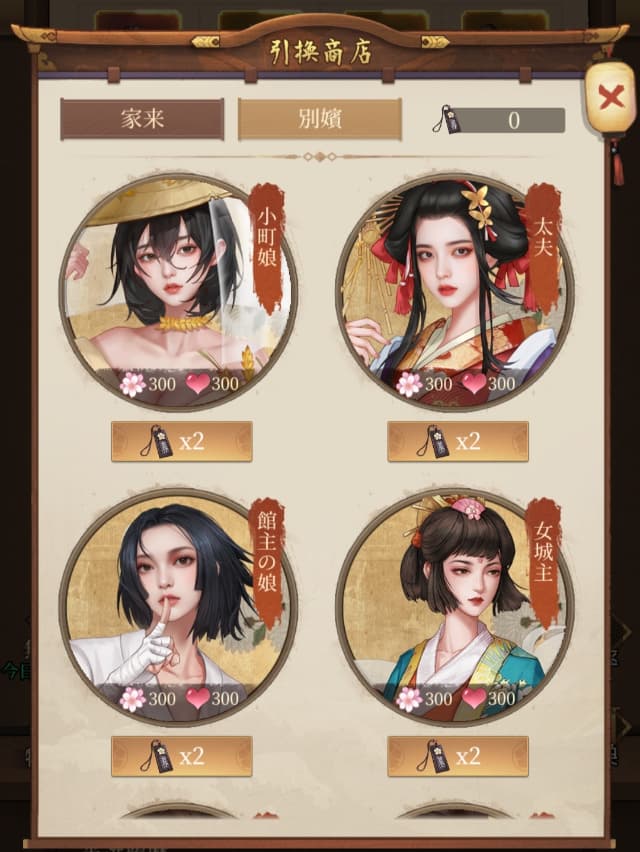Switch to the 家来 tab
The image size is (640, 852).
click(142, 119)
